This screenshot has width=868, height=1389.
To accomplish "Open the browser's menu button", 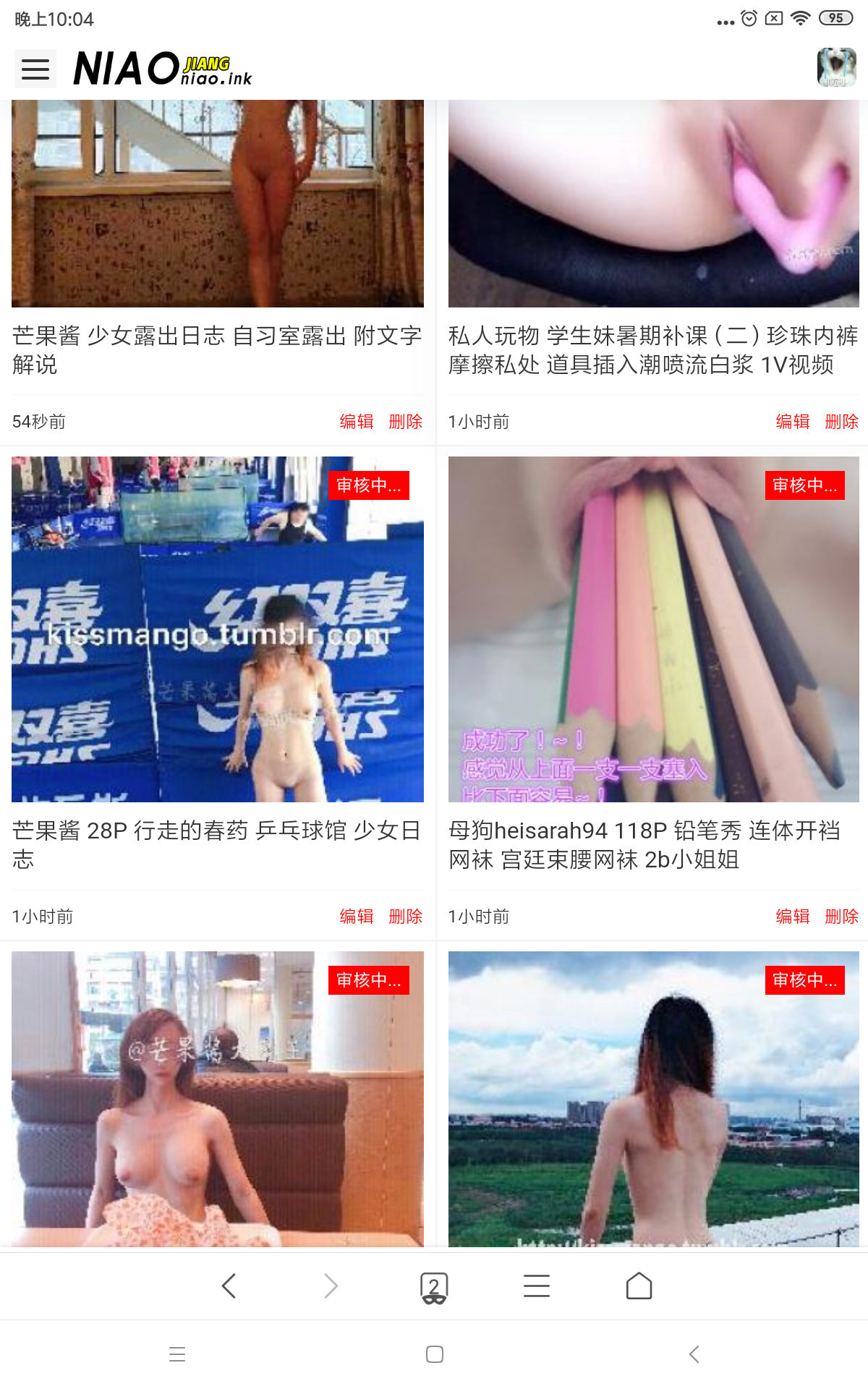I will tap(537, 1286).
